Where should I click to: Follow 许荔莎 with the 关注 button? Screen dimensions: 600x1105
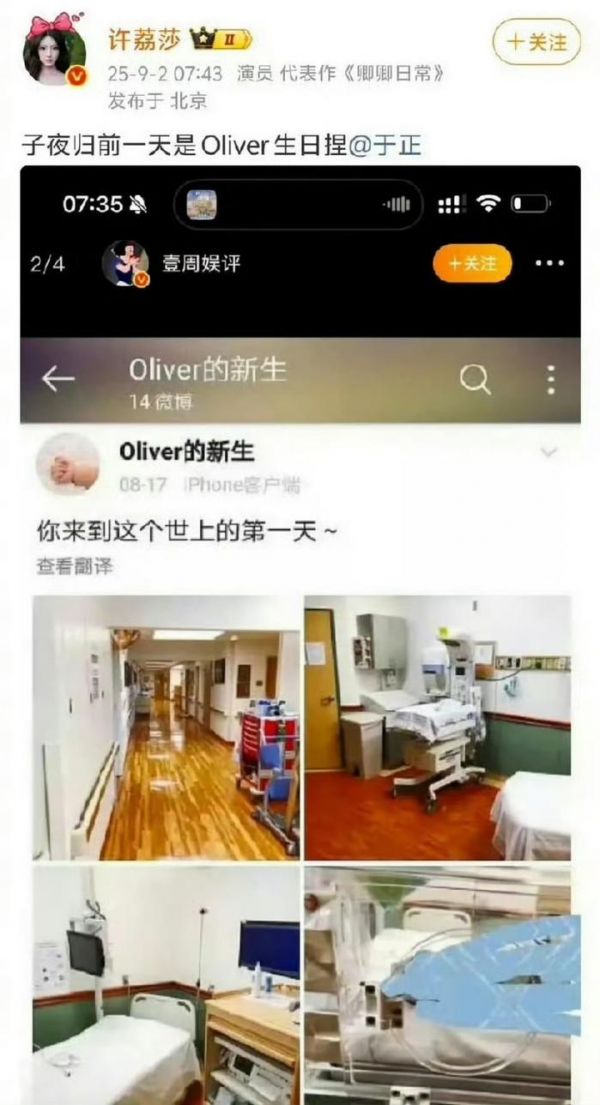tap(537, 42)
